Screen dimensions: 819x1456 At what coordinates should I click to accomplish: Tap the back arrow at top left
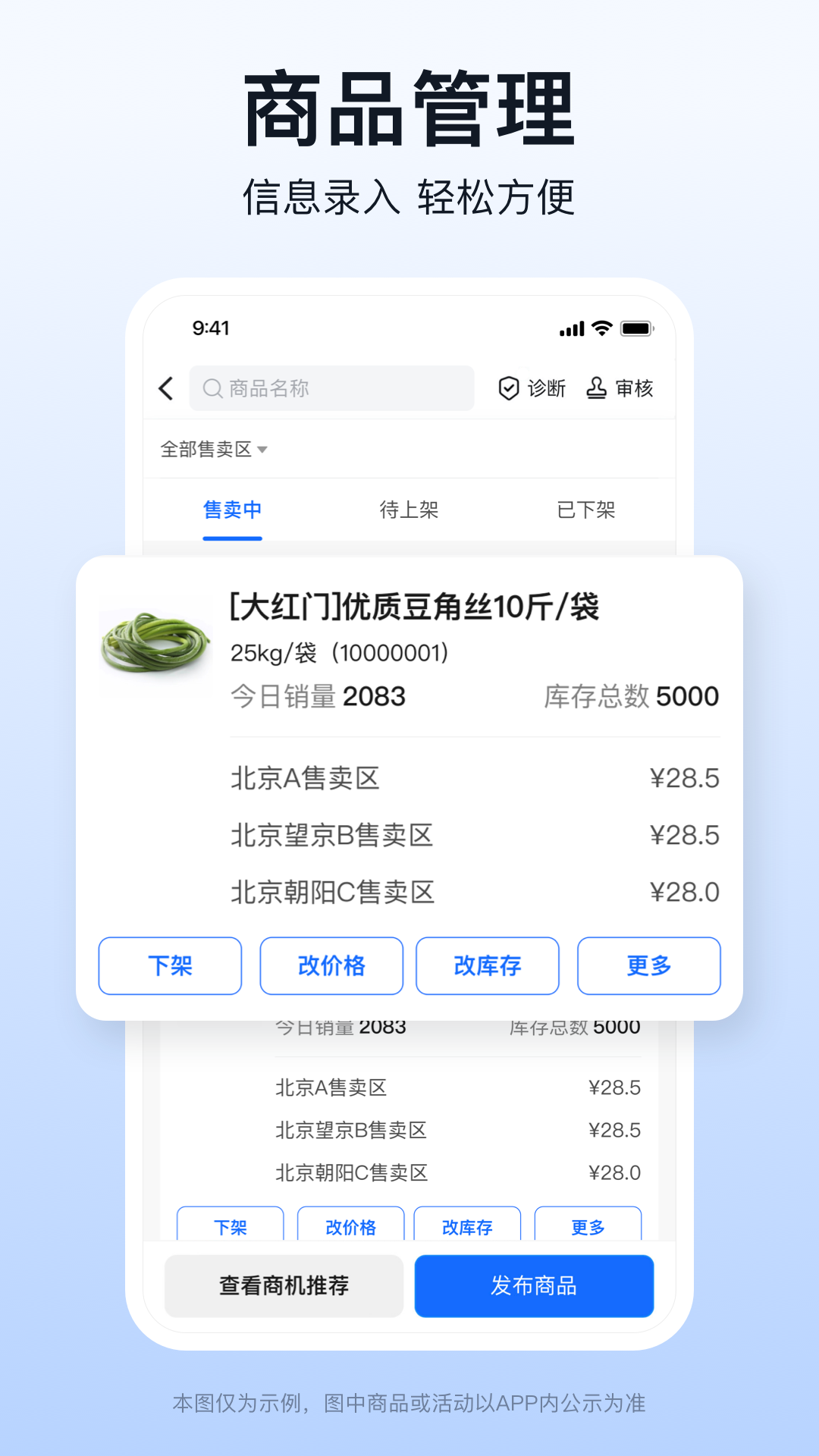coord(166,388)
